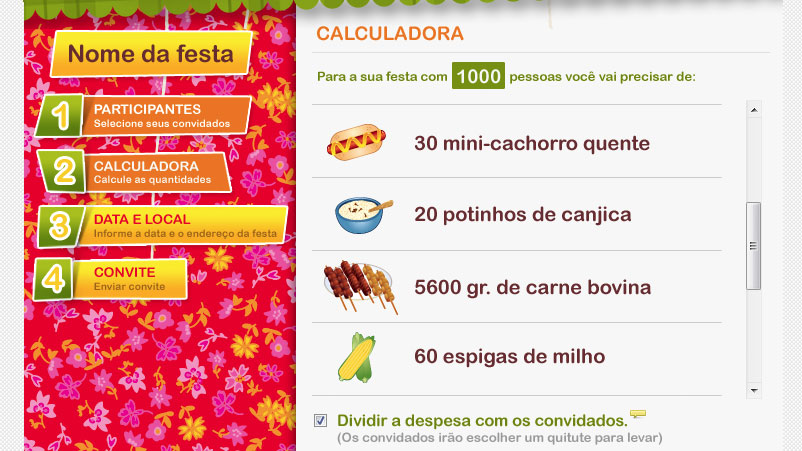The width and height of the screenshot is (802, 451).
Task: Go to step 2 Calculadora
Action: tap(152, 171)
